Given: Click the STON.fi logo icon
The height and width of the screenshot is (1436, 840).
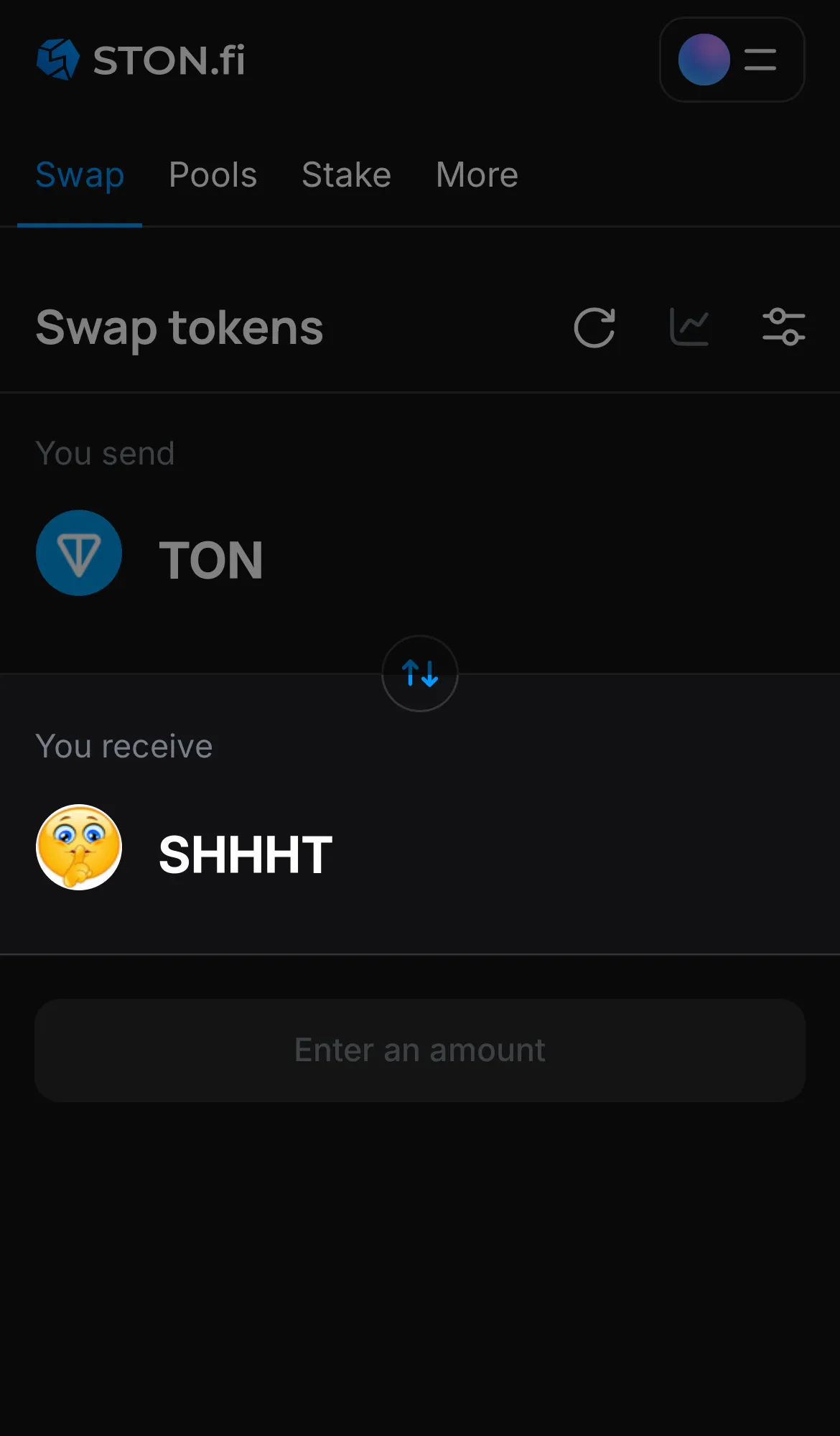Looking at the screenshot, I should (x=57, y=60).
